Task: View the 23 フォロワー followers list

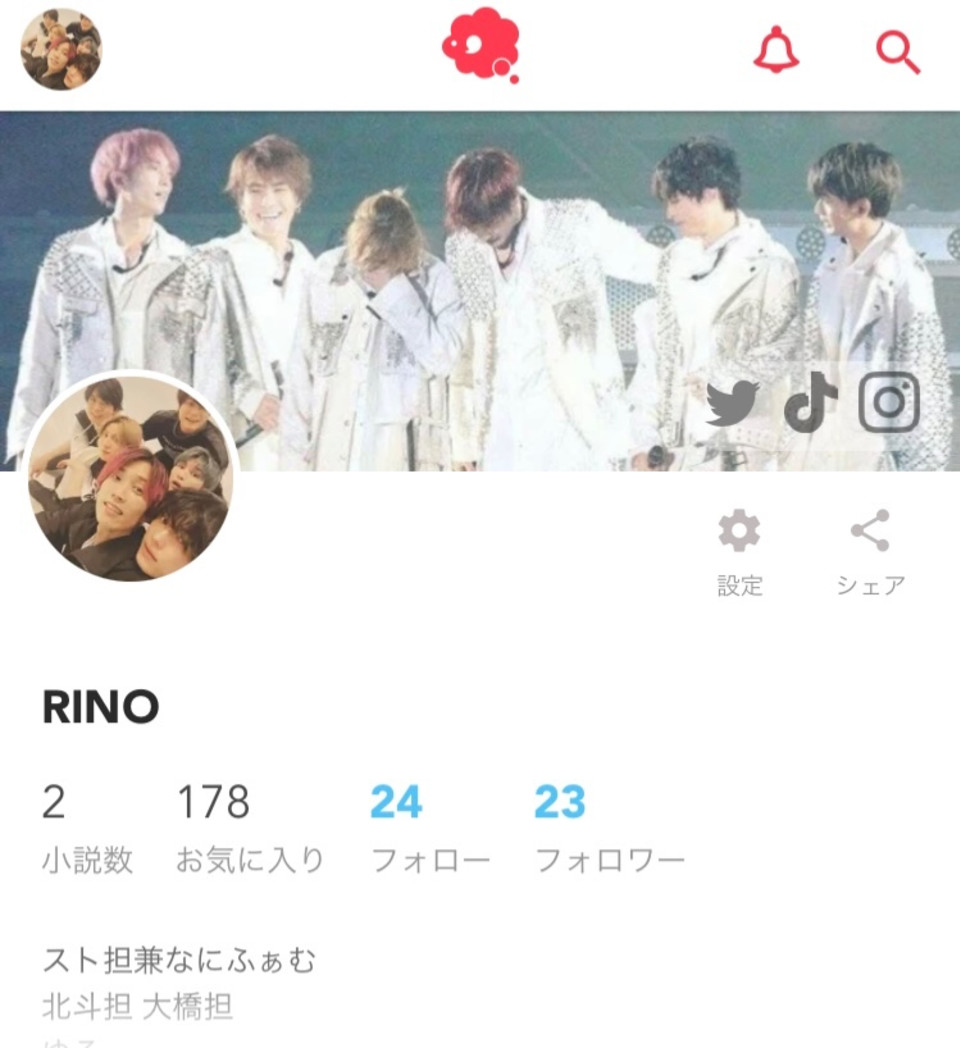Action: coord(610,828)
